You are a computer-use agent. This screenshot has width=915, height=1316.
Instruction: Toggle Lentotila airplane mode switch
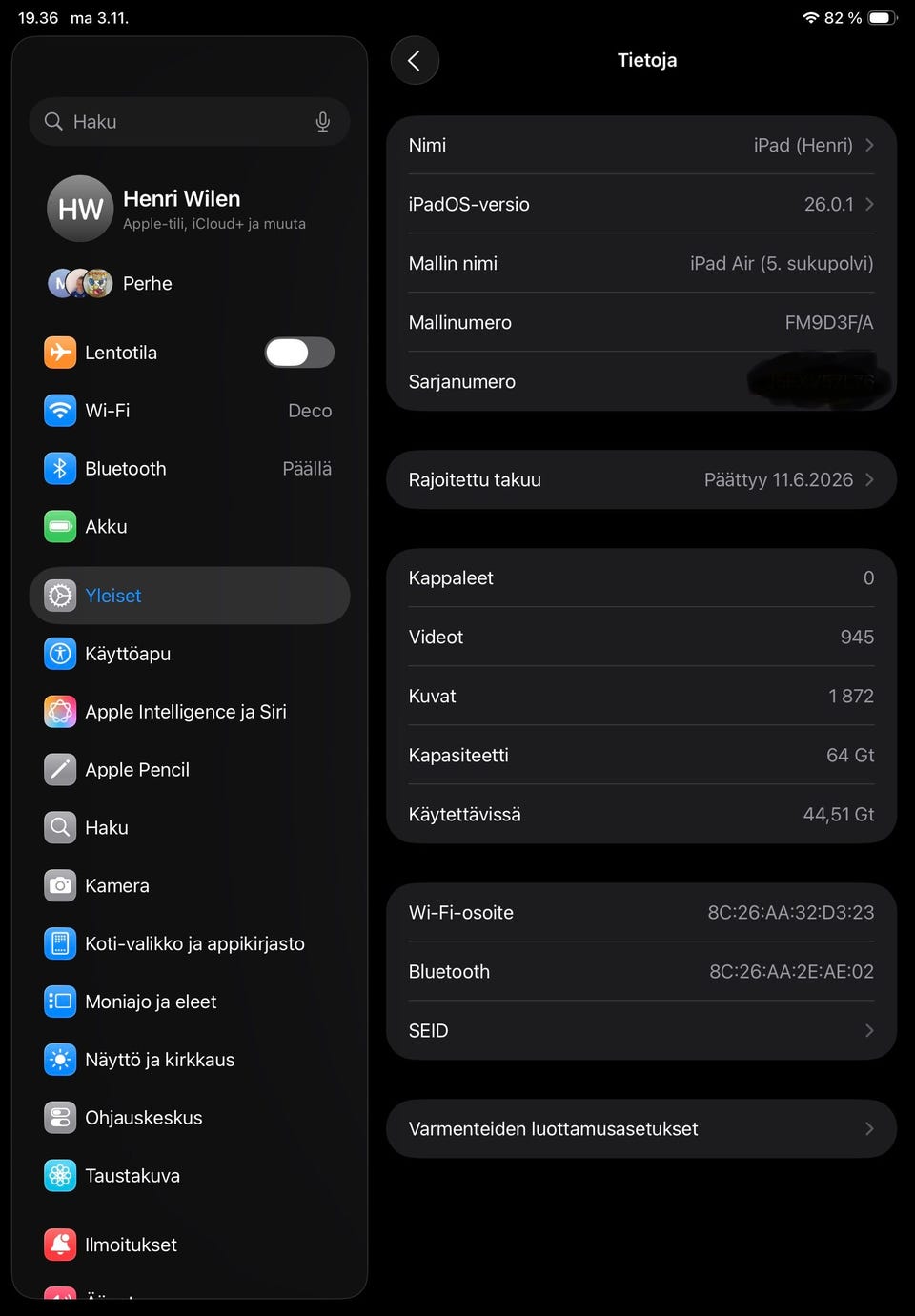(299, 353)
